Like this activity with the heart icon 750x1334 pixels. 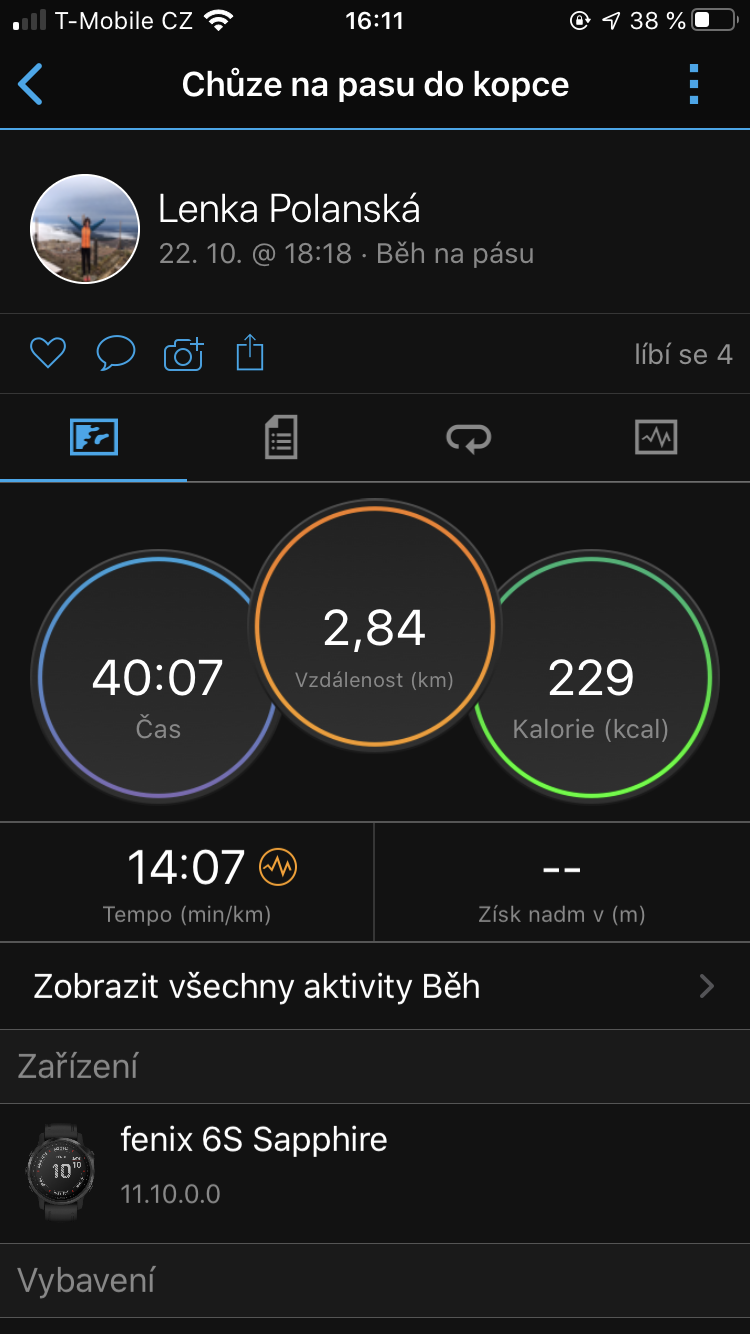click(48, 353)
